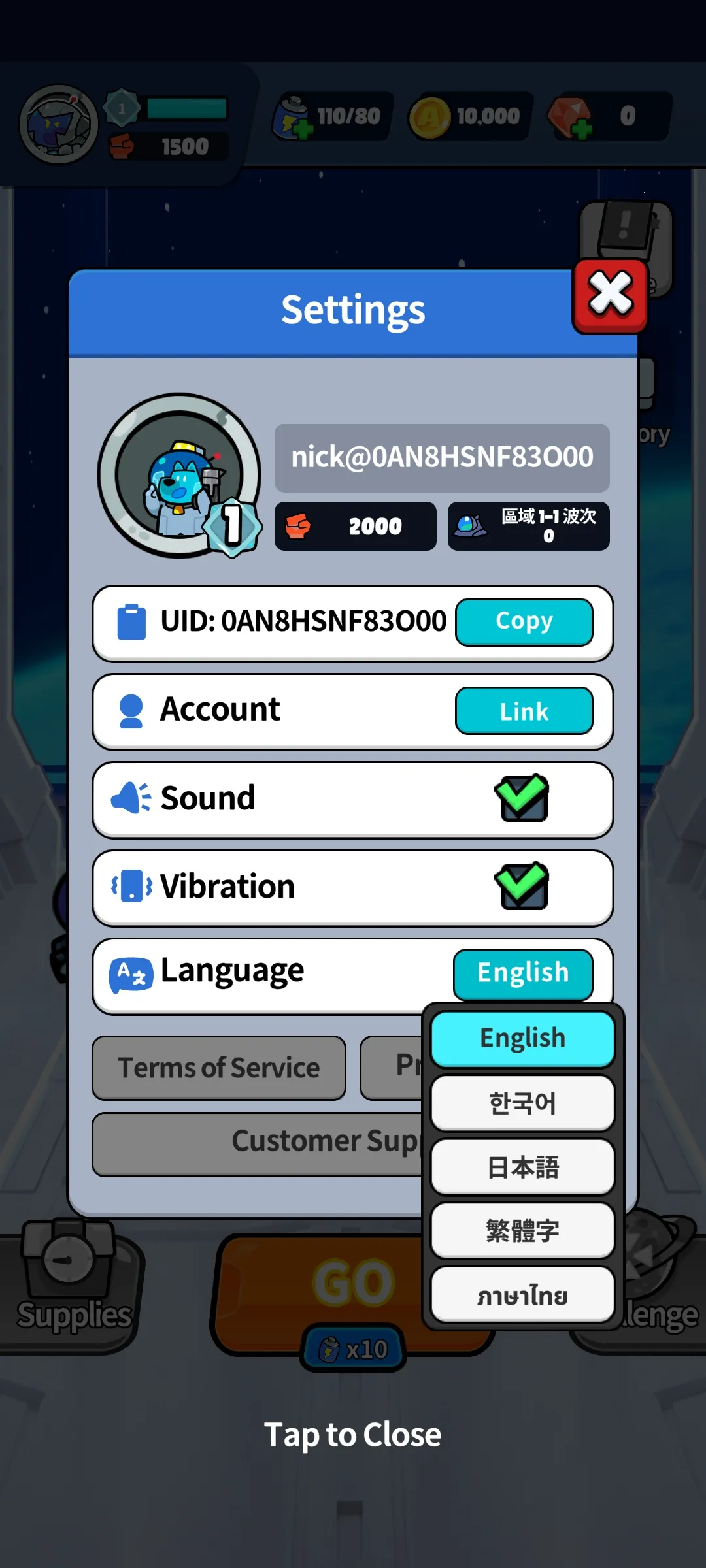Select ภาษาไทย from the language list
Image resolution: width=706 pixels, height=1568 pixels.
(522, 1296)
